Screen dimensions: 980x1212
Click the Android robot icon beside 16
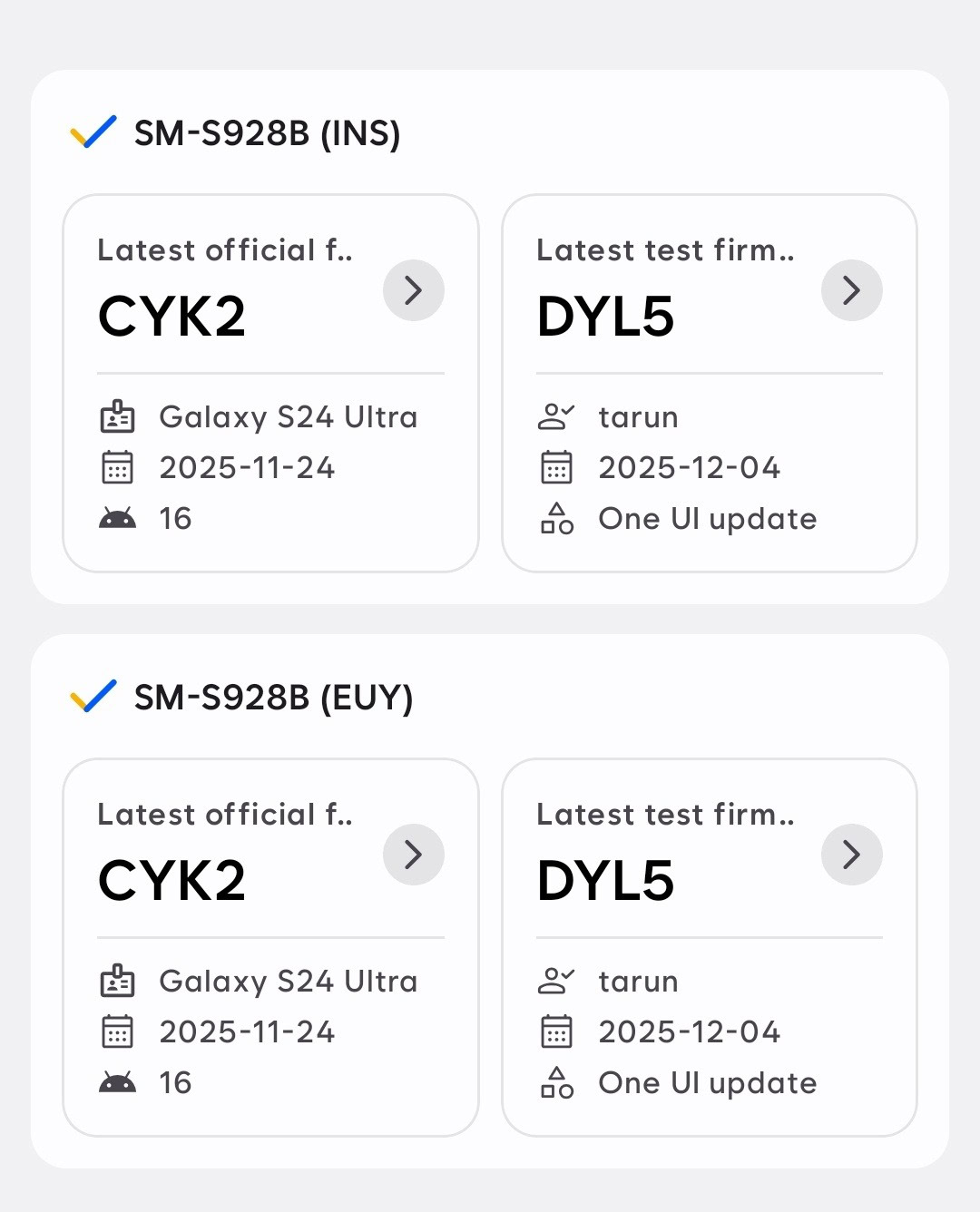click(x=116, y=518)
